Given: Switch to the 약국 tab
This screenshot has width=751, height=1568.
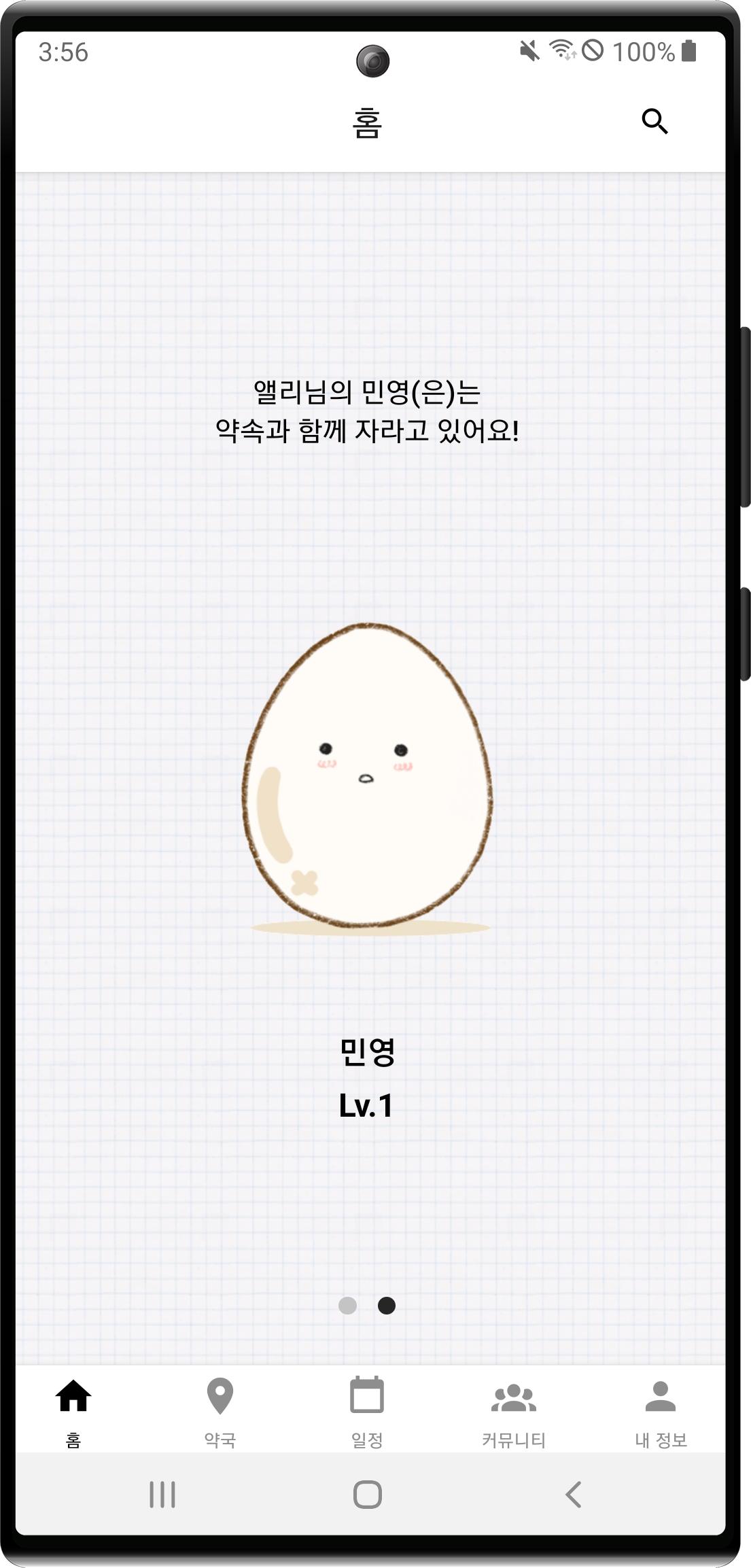Looking at the screenshot, I should tap(220, 1410).
